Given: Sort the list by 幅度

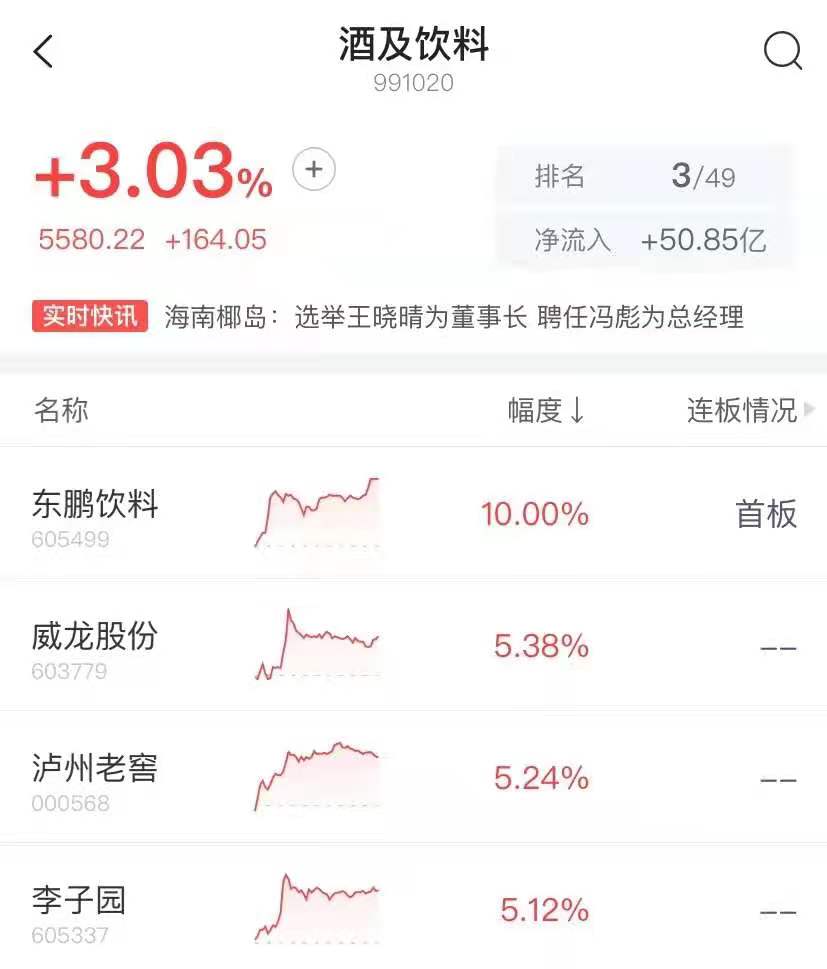Looking at the screenshot, I should (x=546, y=411).
